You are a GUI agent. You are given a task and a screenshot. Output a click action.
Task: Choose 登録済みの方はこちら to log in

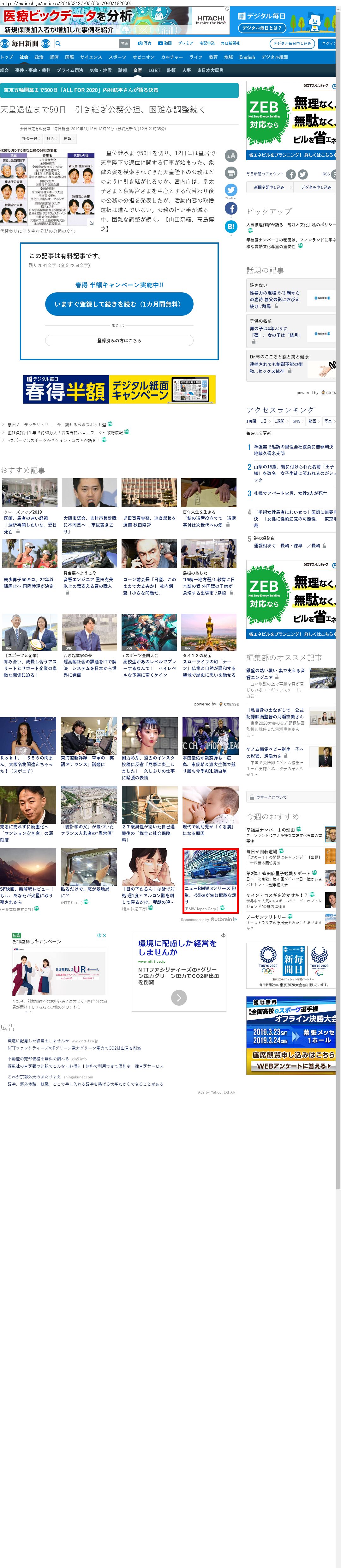point(119,341)
